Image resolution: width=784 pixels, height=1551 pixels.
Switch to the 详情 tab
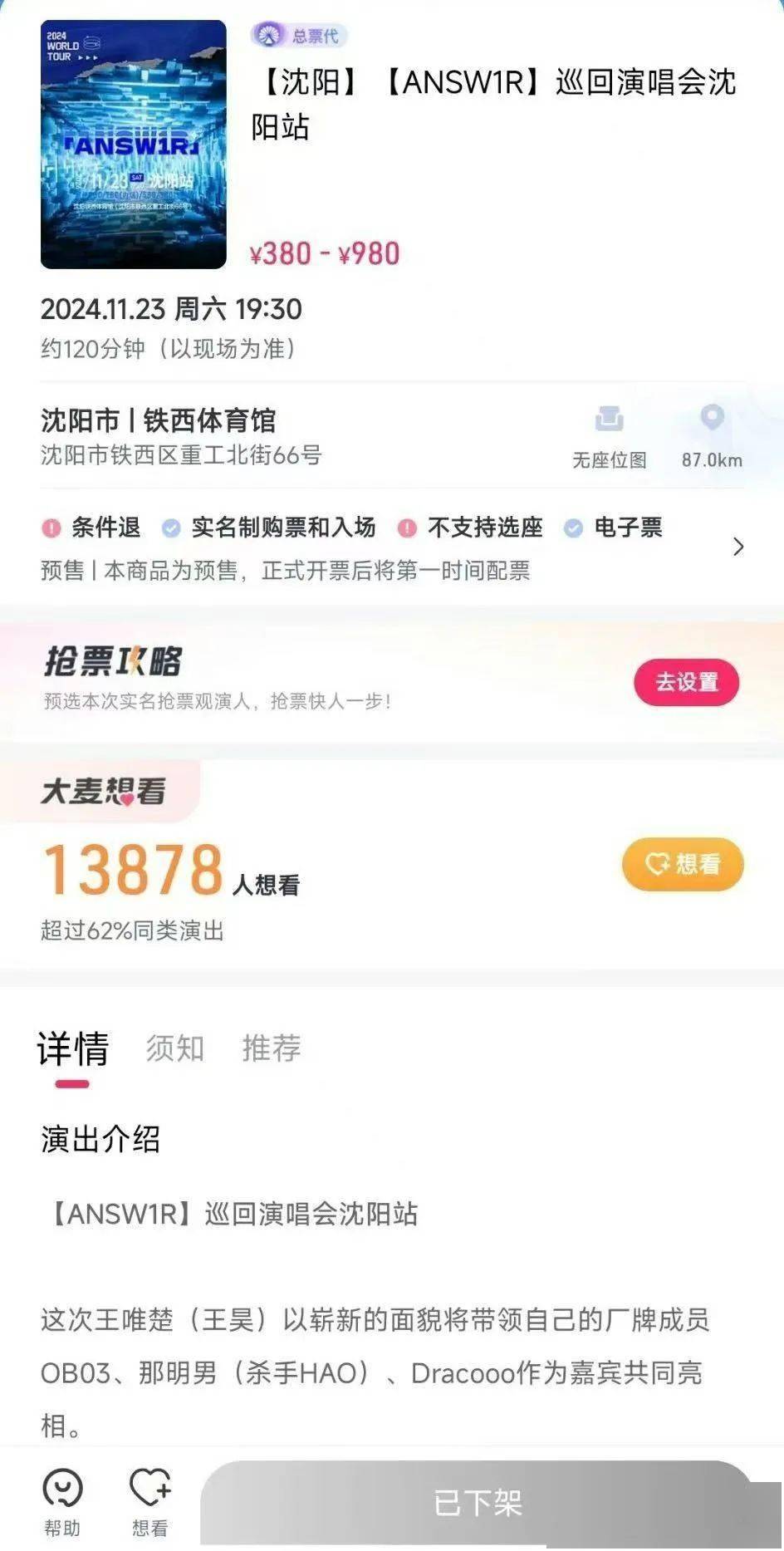click(x=72, y=1048)
